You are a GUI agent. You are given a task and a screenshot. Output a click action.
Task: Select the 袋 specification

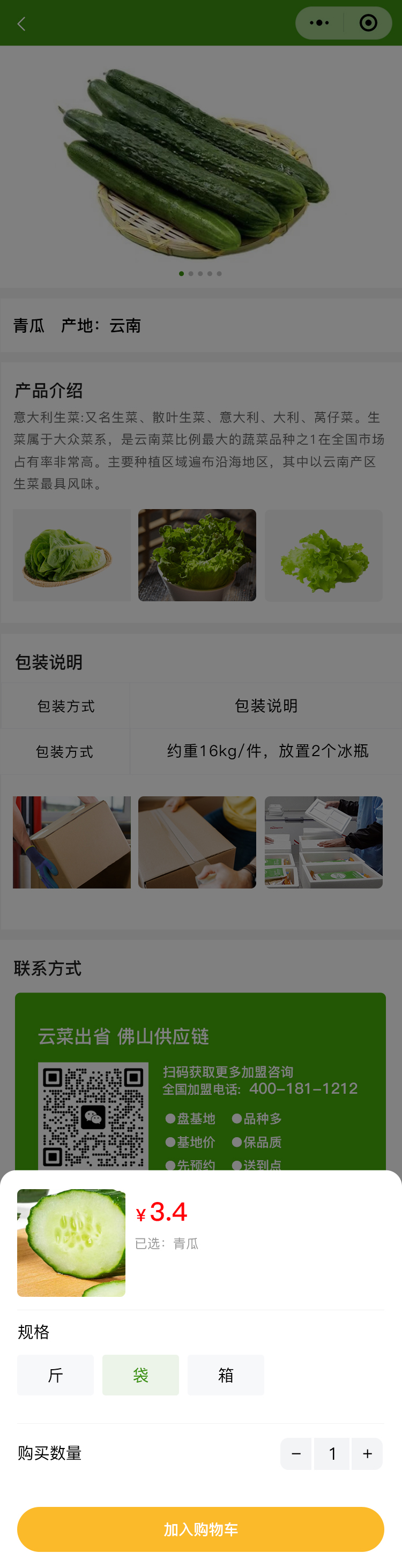pos(140,1375)
